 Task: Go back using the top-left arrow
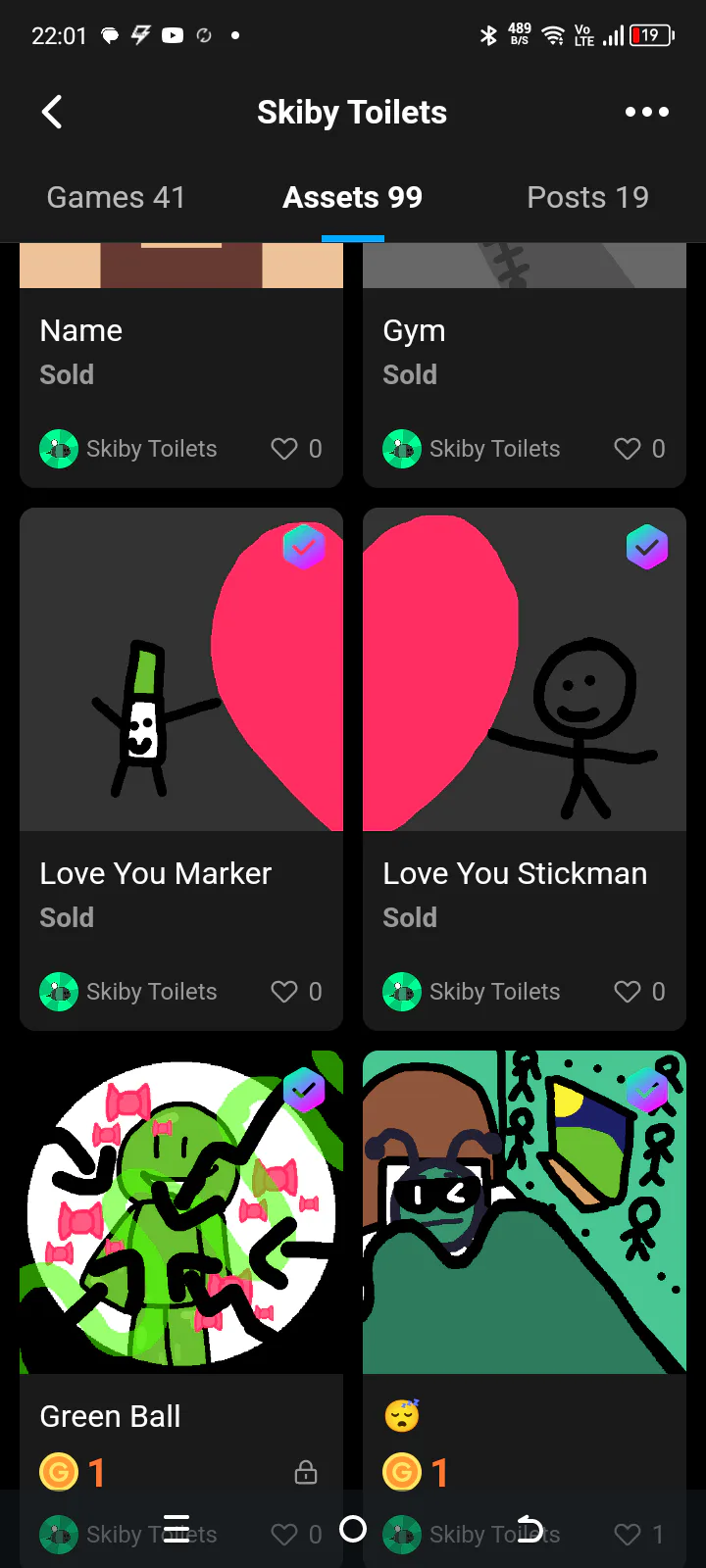[x=53, y=112]
